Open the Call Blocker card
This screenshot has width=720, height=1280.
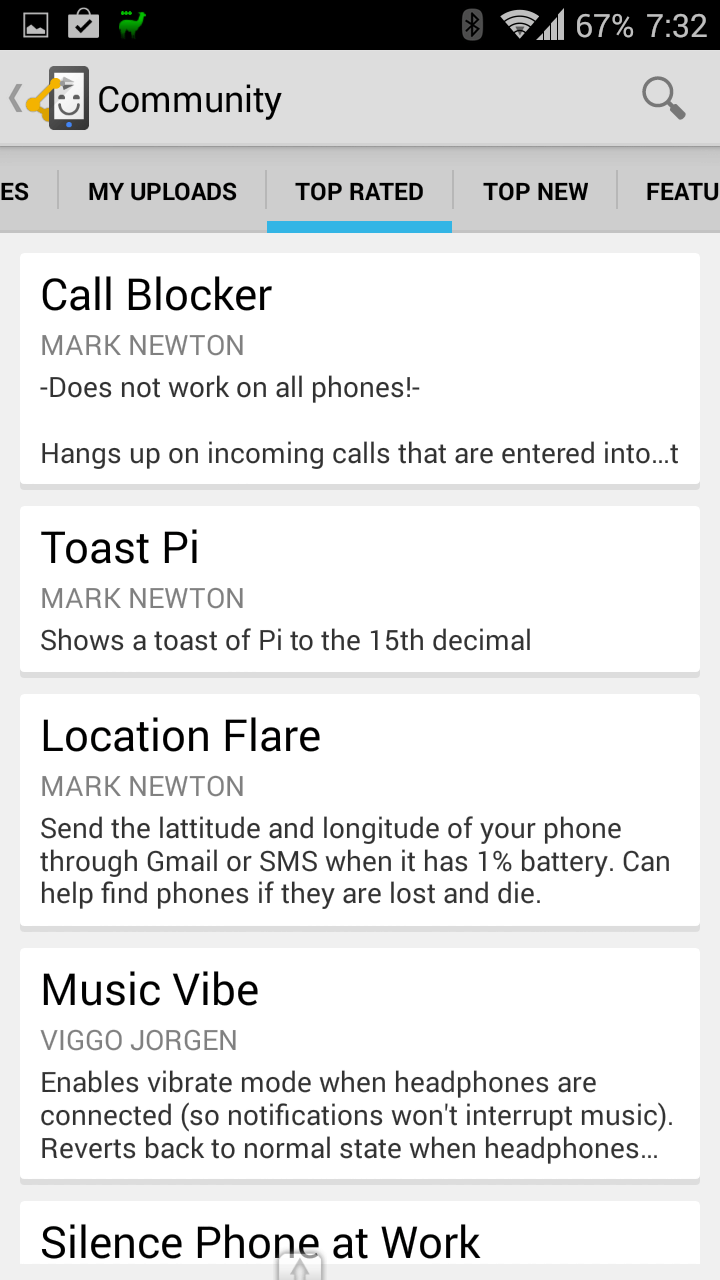click(360, 369)
